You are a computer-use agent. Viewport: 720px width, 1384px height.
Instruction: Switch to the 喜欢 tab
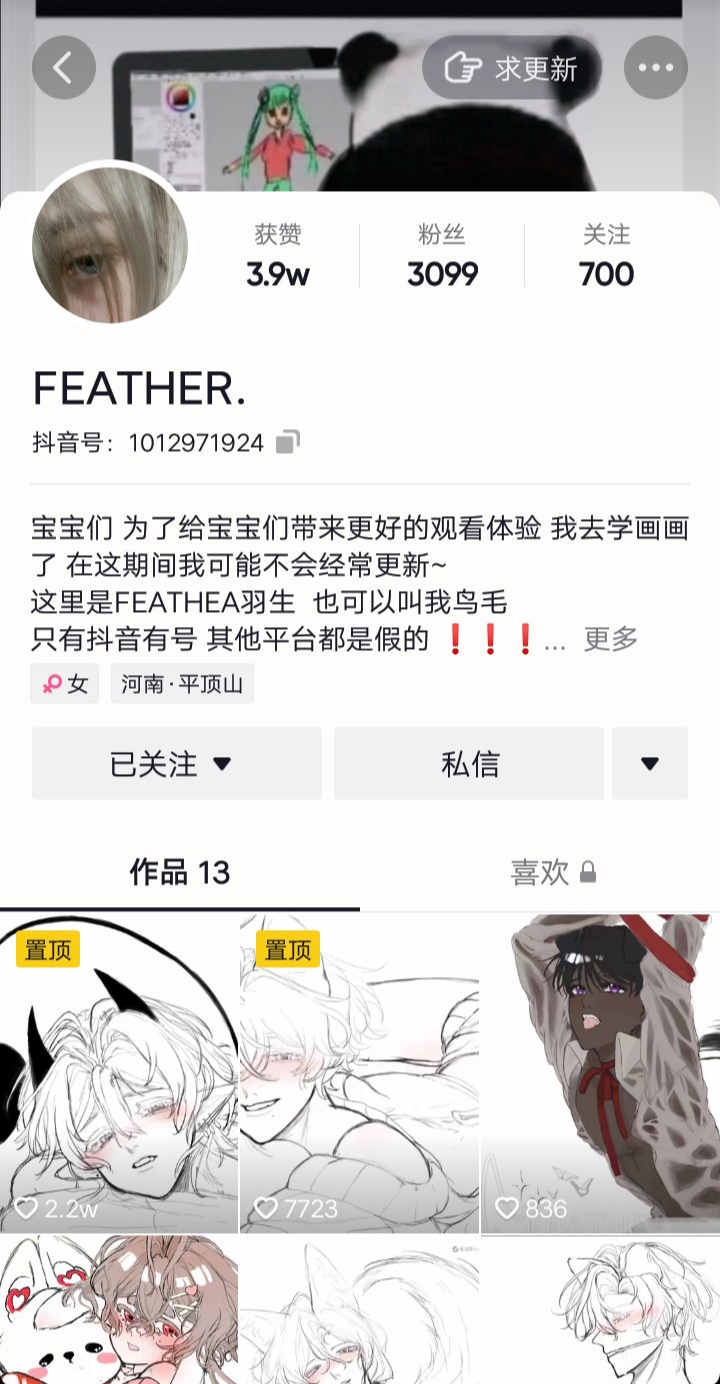pyautogui.click(x=552, y=872)
